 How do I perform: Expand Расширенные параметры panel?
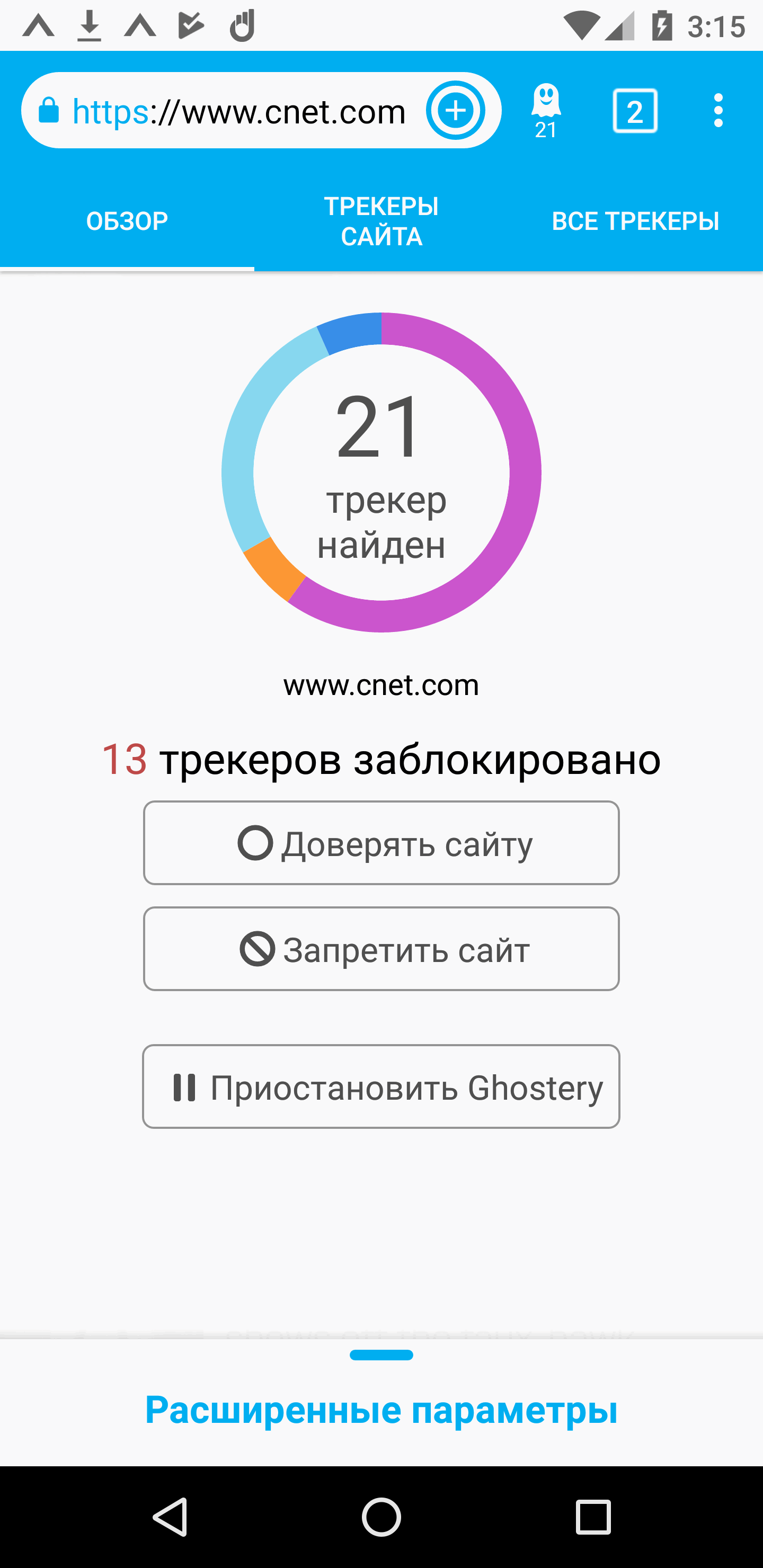381,1409
